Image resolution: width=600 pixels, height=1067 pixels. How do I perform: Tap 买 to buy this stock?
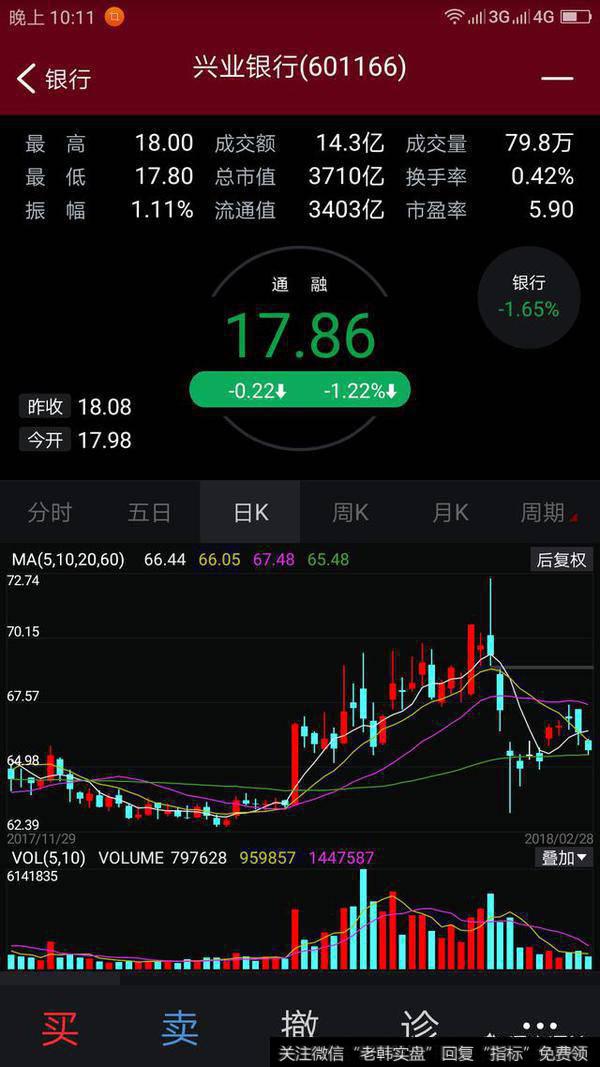[60, 1027]
